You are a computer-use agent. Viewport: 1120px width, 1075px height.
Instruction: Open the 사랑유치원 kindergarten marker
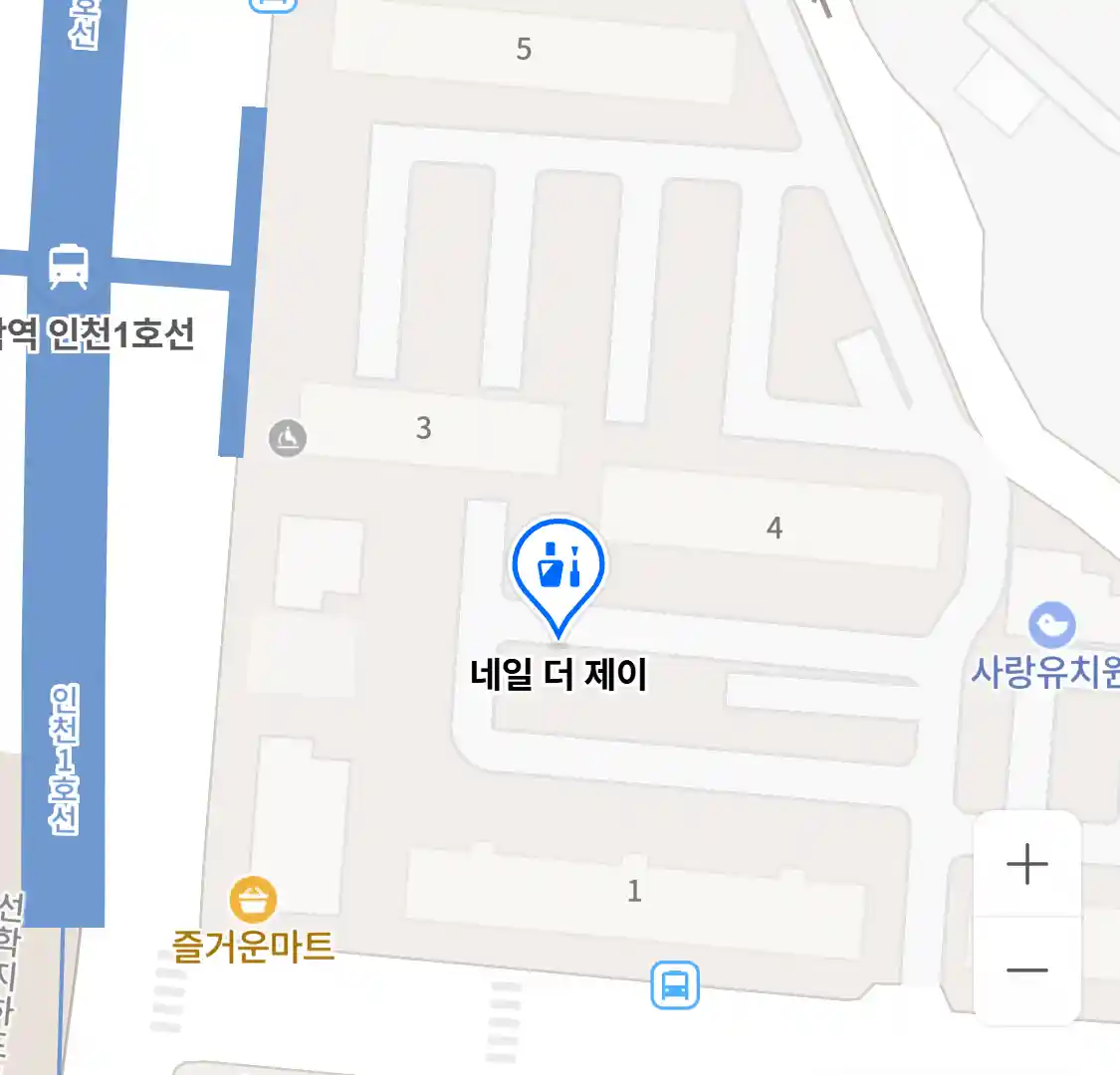point(1051,625)
